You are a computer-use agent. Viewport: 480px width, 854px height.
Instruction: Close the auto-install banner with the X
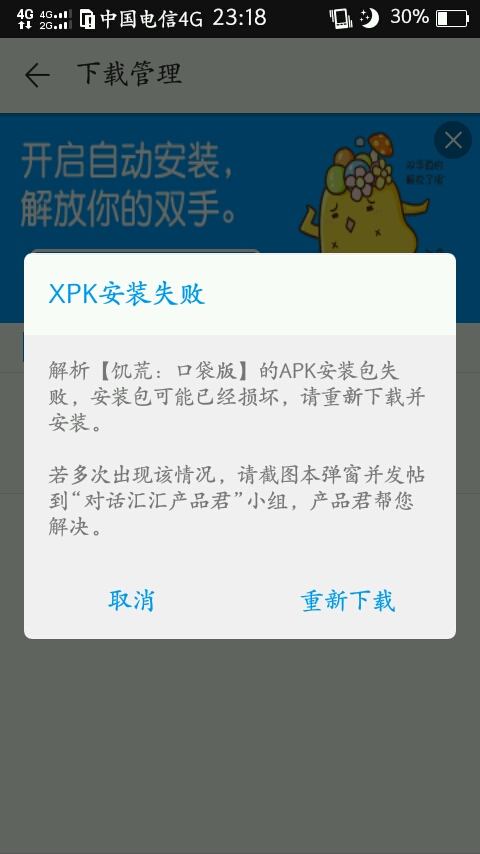(453, 141)
